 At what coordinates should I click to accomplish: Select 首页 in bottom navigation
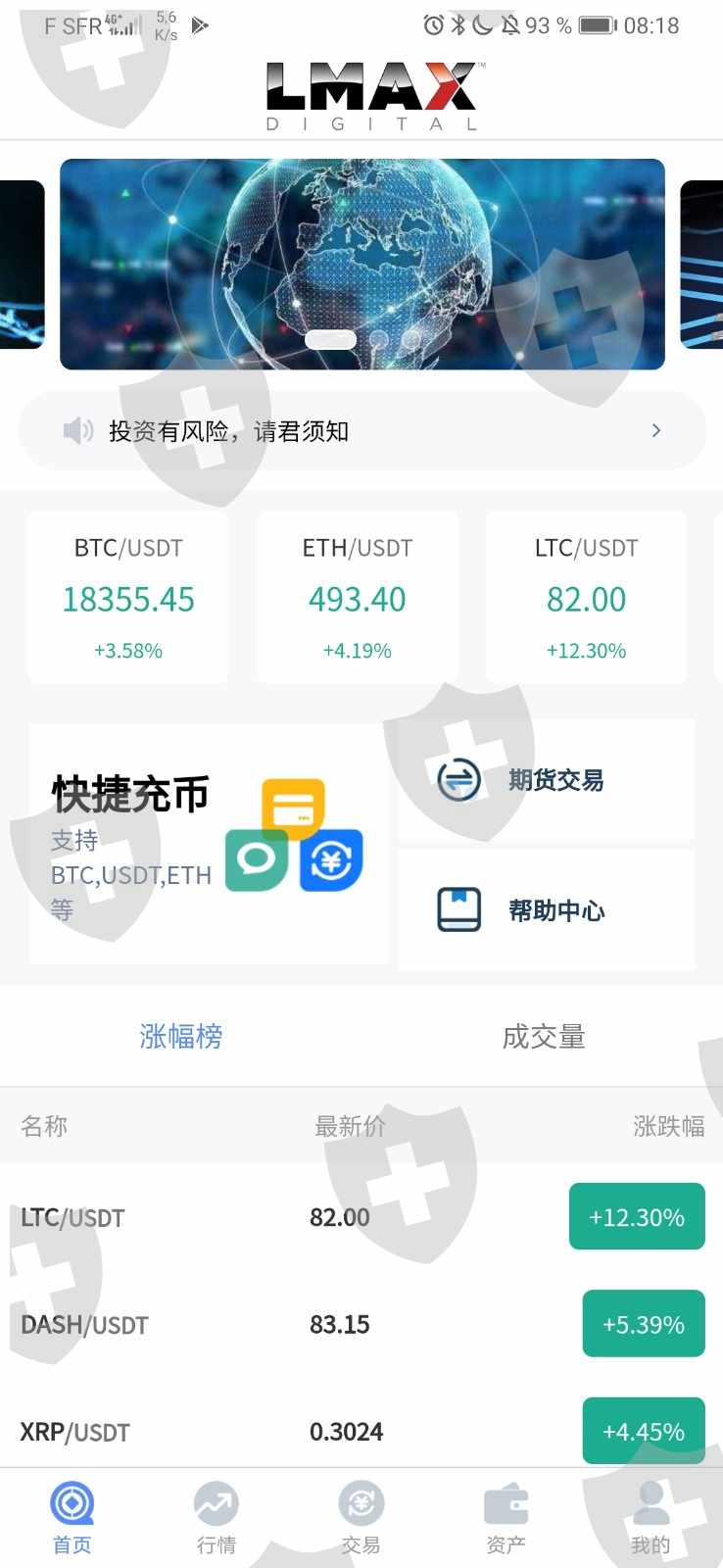click(72, 1518)
